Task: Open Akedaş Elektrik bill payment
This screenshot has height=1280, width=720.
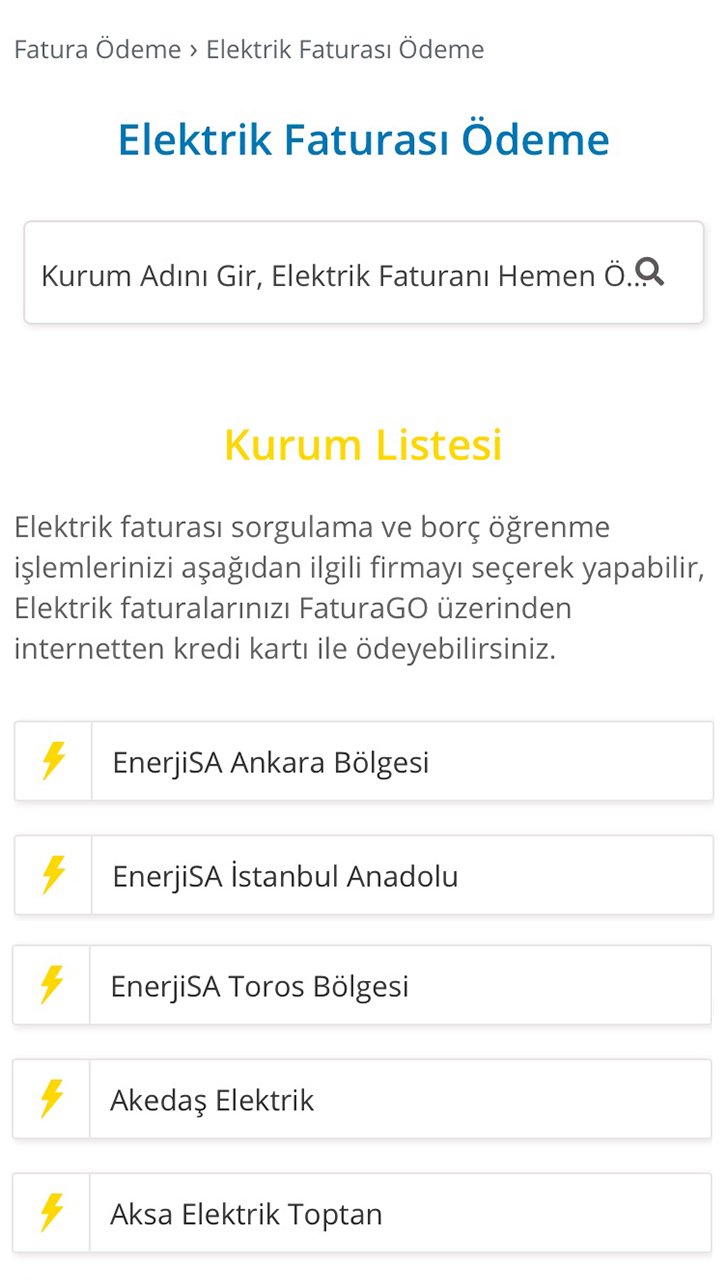Action: tap(364, 1100)
